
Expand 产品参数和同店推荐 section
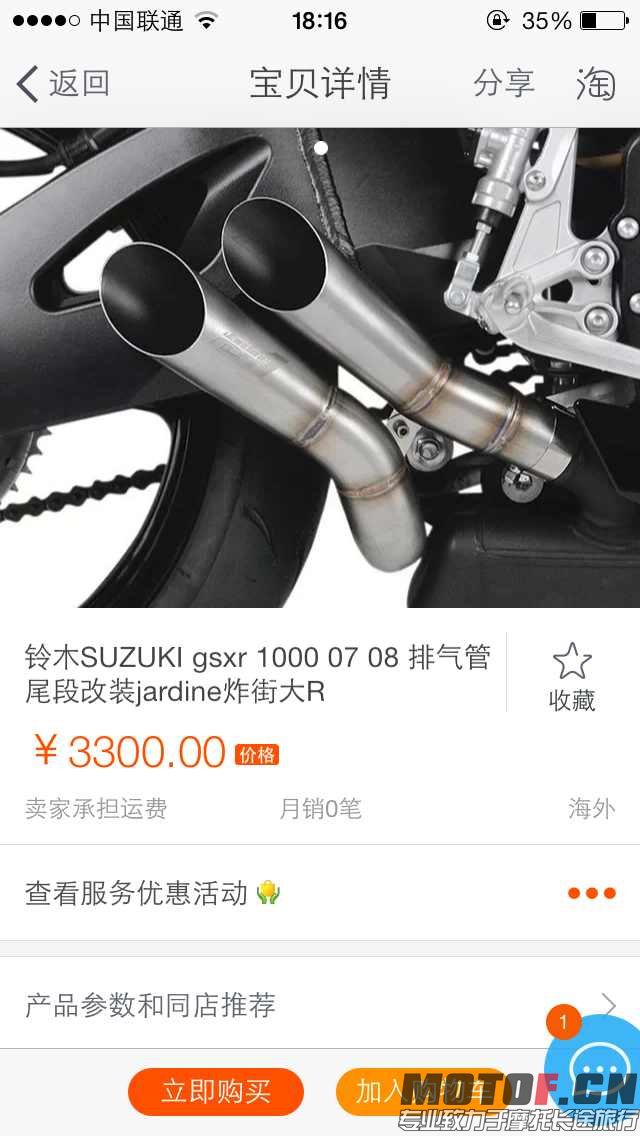[320, 1004]
